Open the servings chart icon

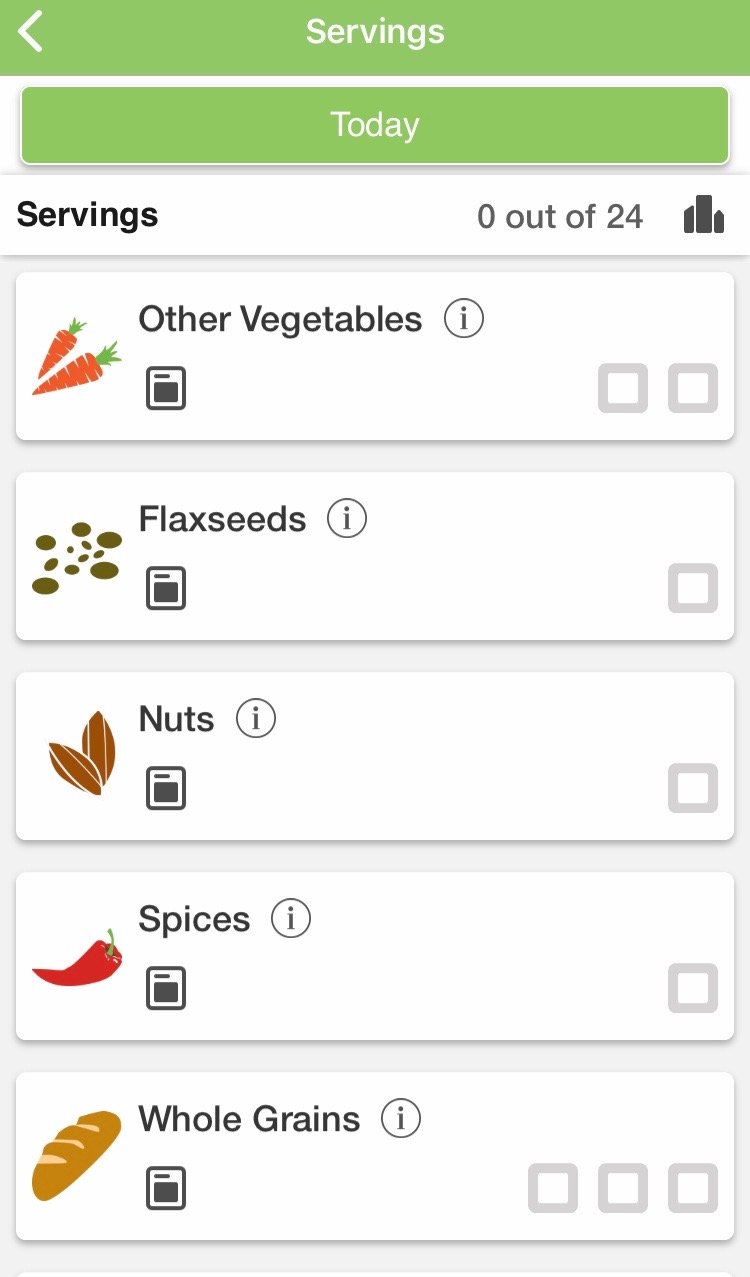point(704,215)
